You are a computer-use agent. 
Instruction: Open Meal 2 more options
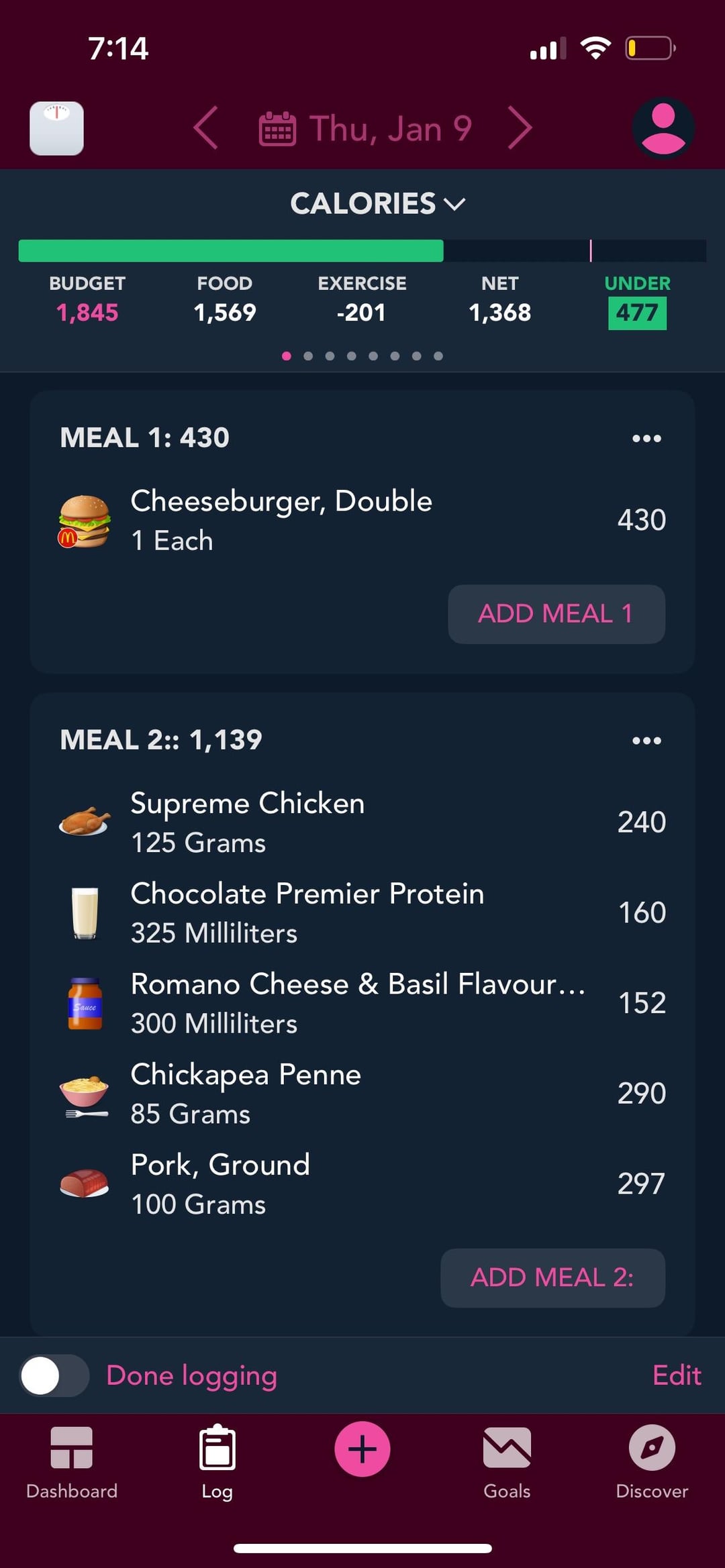coord(646,741)
